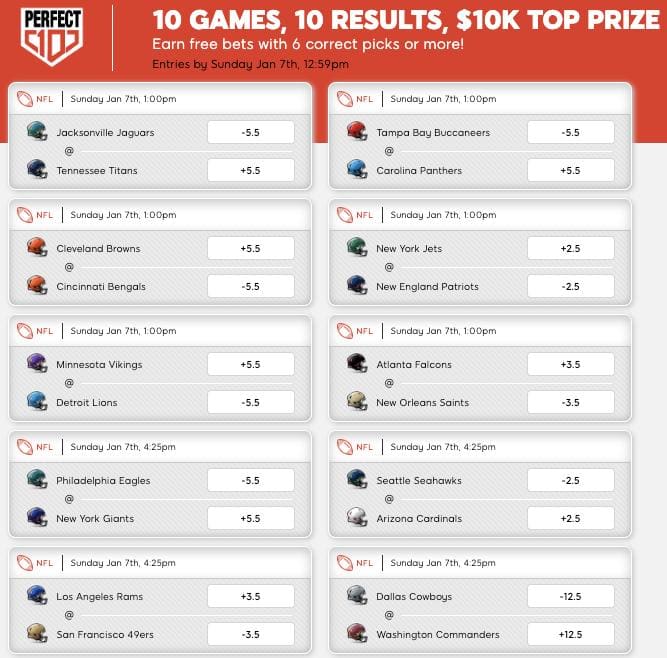Viewport: 667px width, 658px height.
Task: Select Los Angeles Rams +3.5
Action: pos(250,596)
